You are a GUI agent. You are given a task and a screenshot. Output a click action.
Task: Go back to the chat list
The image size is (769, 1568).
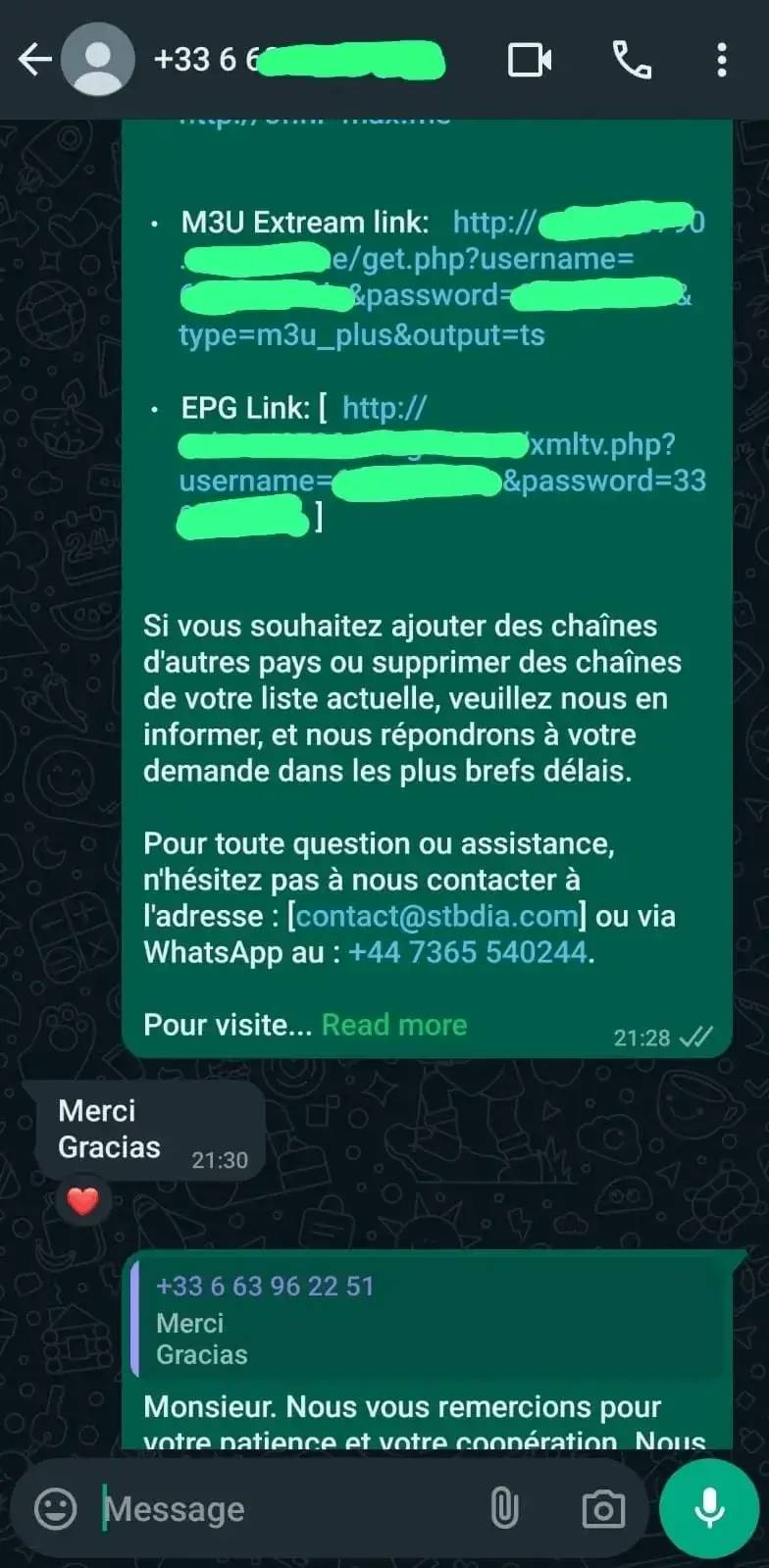coord(34,60)
